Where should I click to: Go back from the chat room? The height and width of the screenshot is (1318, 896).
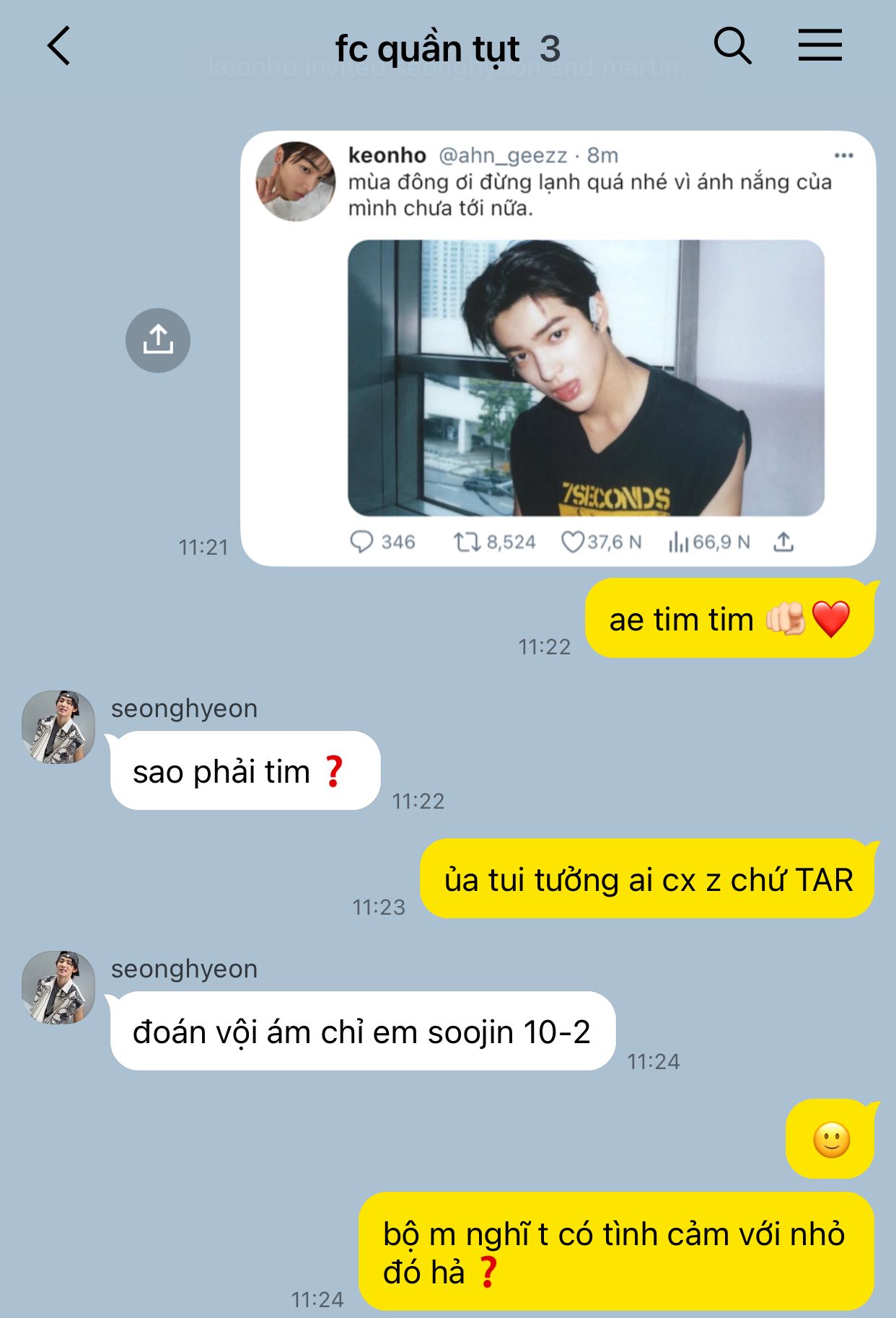coord(59,46)
